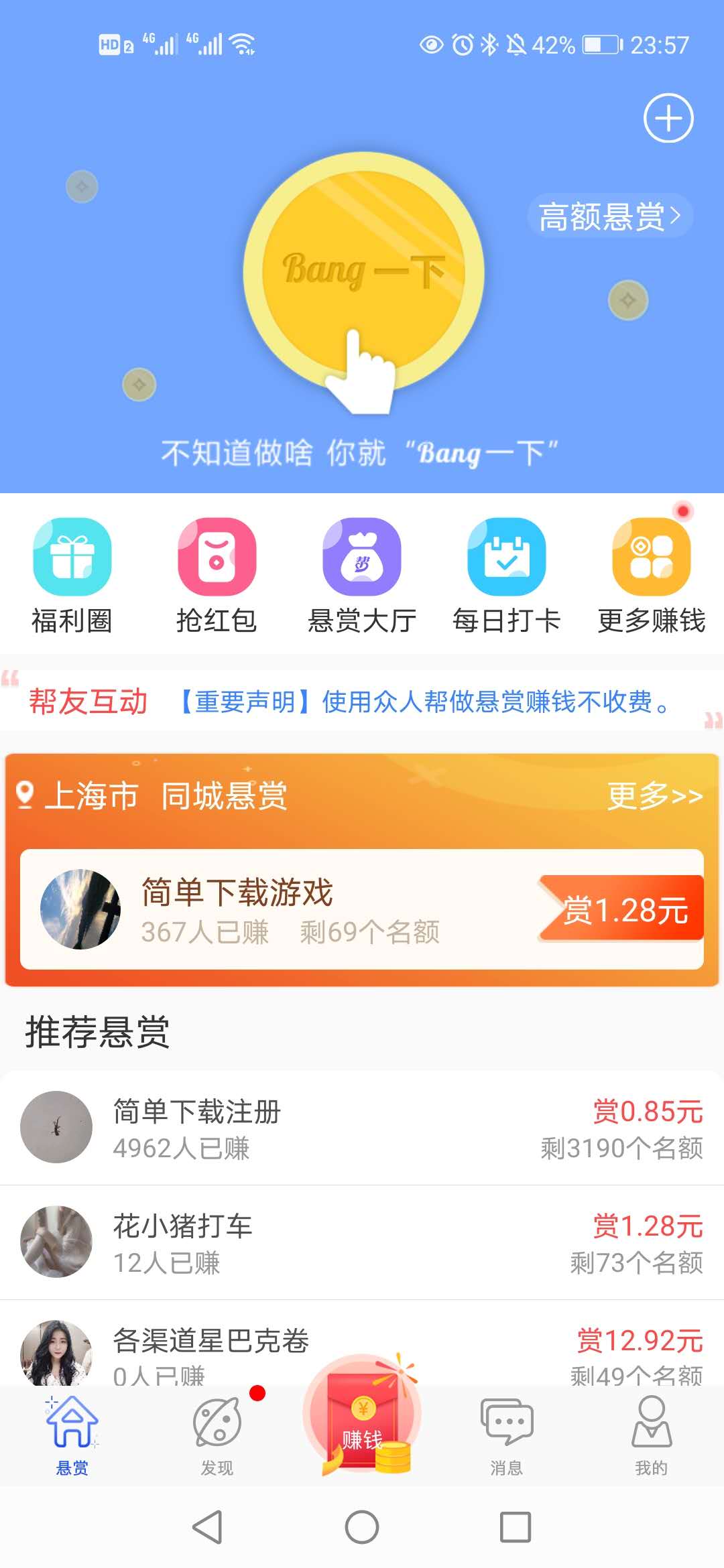Tap the plus icon at top right

[x=668, y=118]
